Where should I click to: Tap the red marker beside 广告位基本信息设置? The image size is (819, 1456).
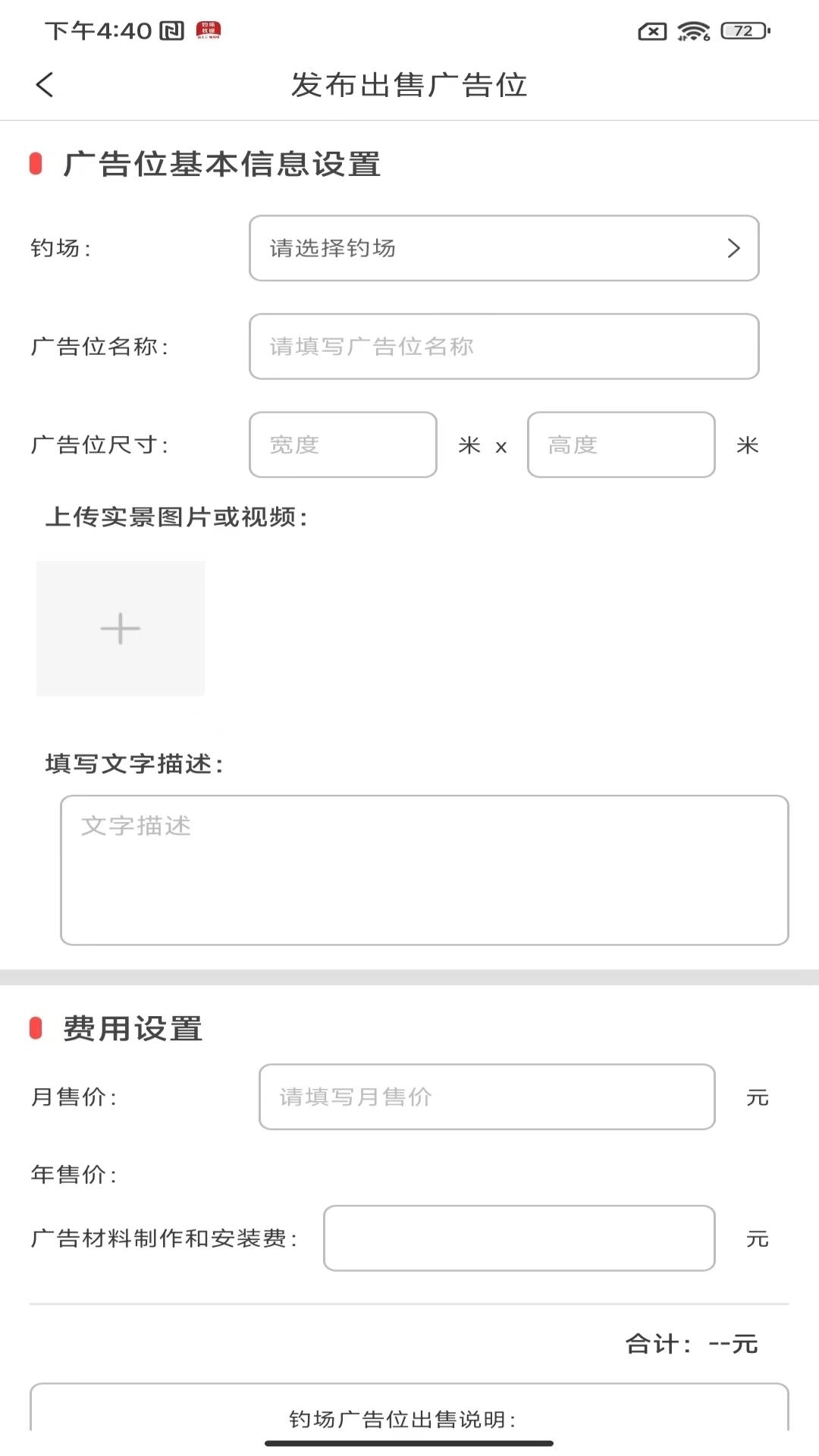coord(36,162)
